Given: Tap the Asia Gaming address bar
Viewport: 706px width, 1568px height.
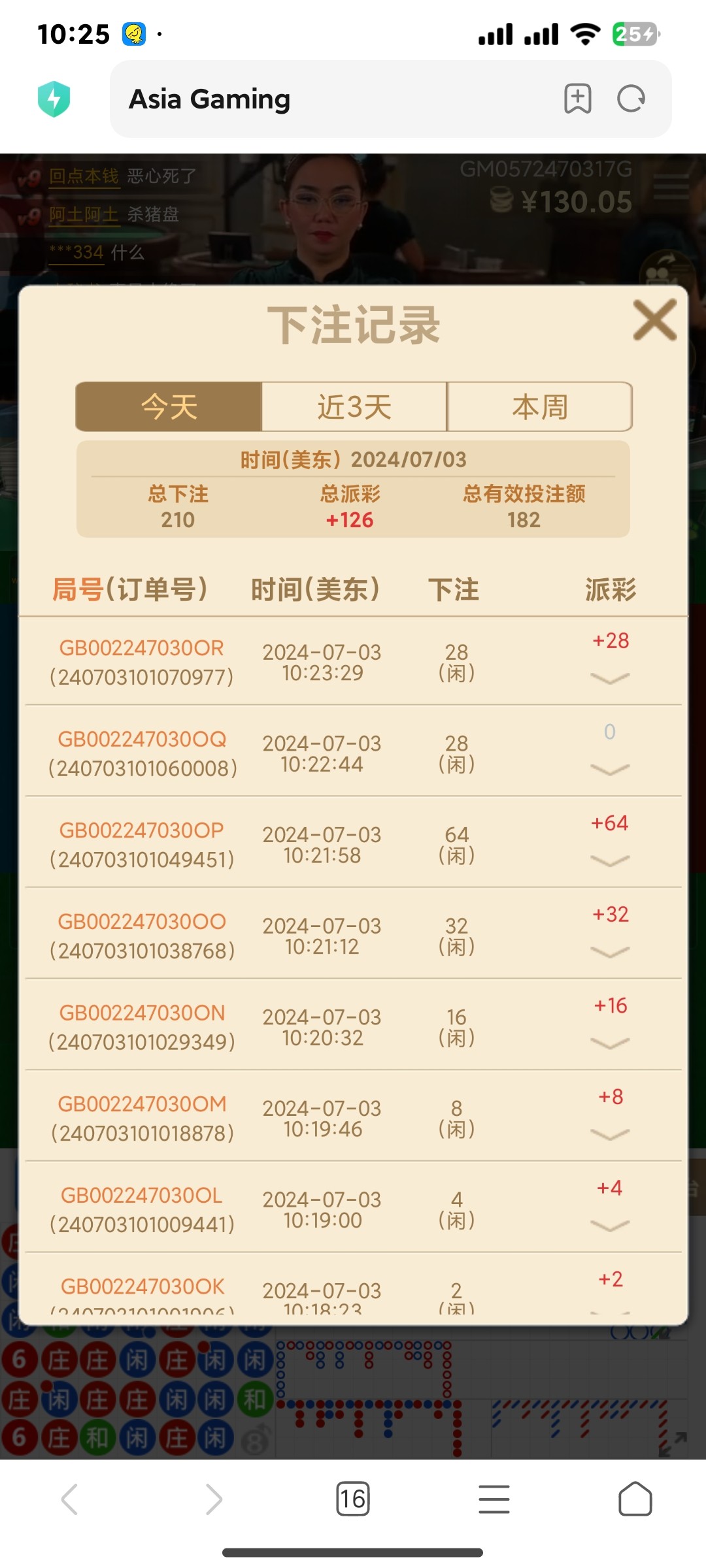Looking at the screenshot, I should click(327, 99).
